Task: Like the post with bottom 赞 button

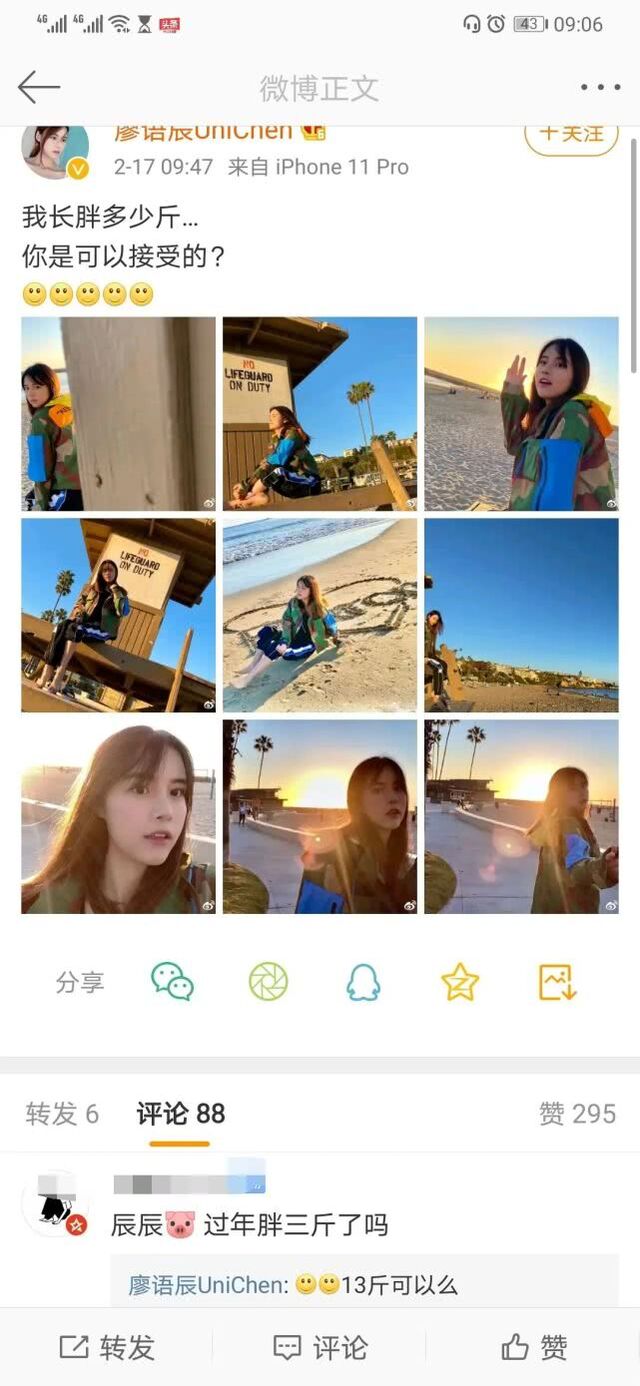Action: (534, 1347)
